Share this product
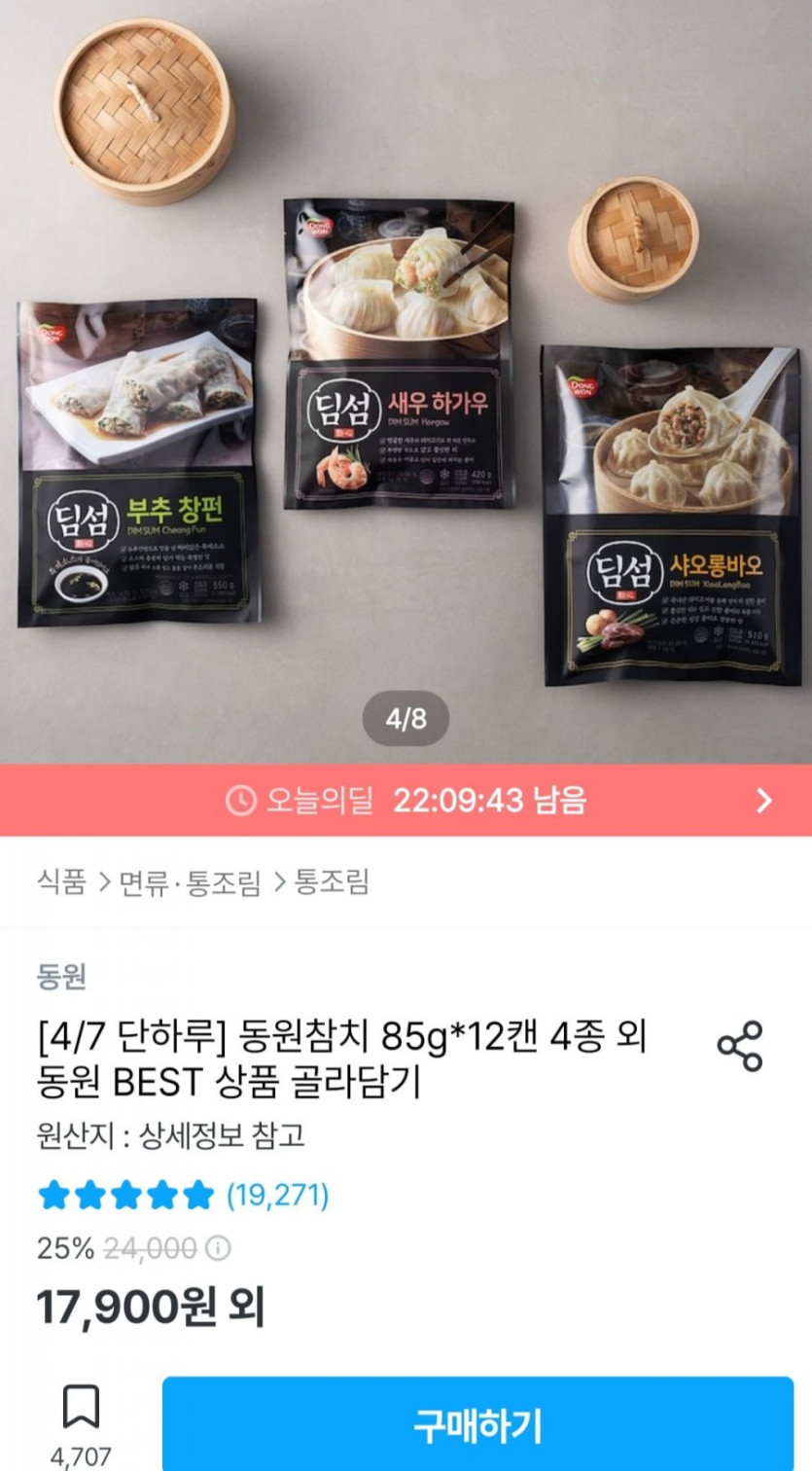 739,1046
